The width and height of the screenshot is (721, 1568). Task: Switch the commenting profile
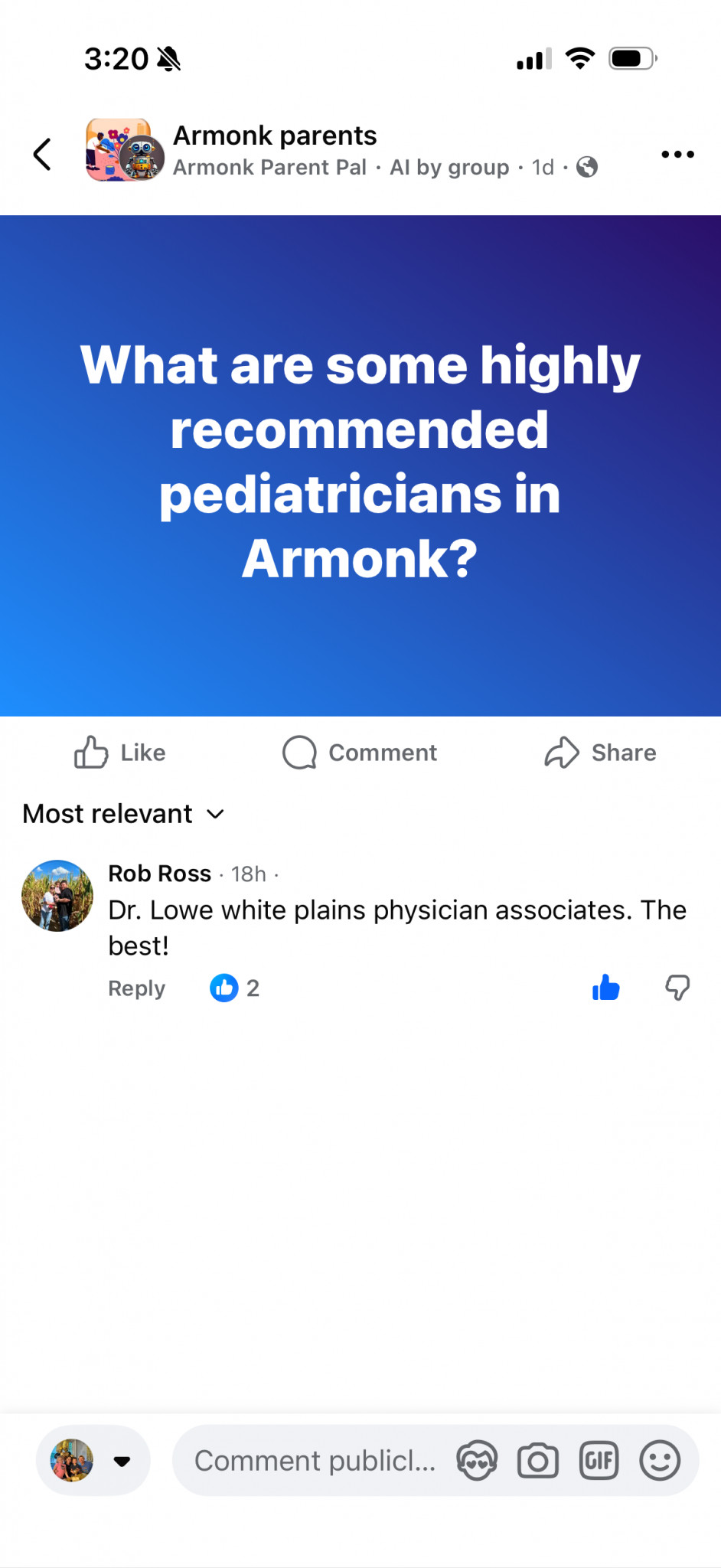coord(93,1461)
